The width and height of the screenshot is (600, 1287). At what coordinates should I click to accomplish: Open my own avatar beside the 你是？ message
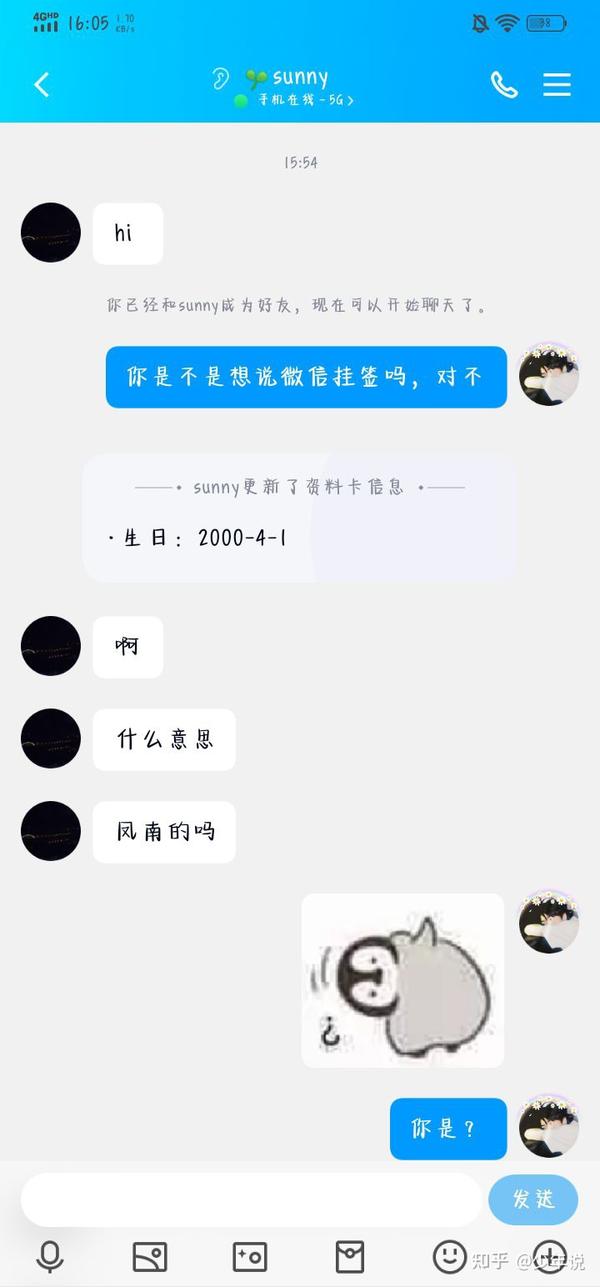[x=549, y=1127]
